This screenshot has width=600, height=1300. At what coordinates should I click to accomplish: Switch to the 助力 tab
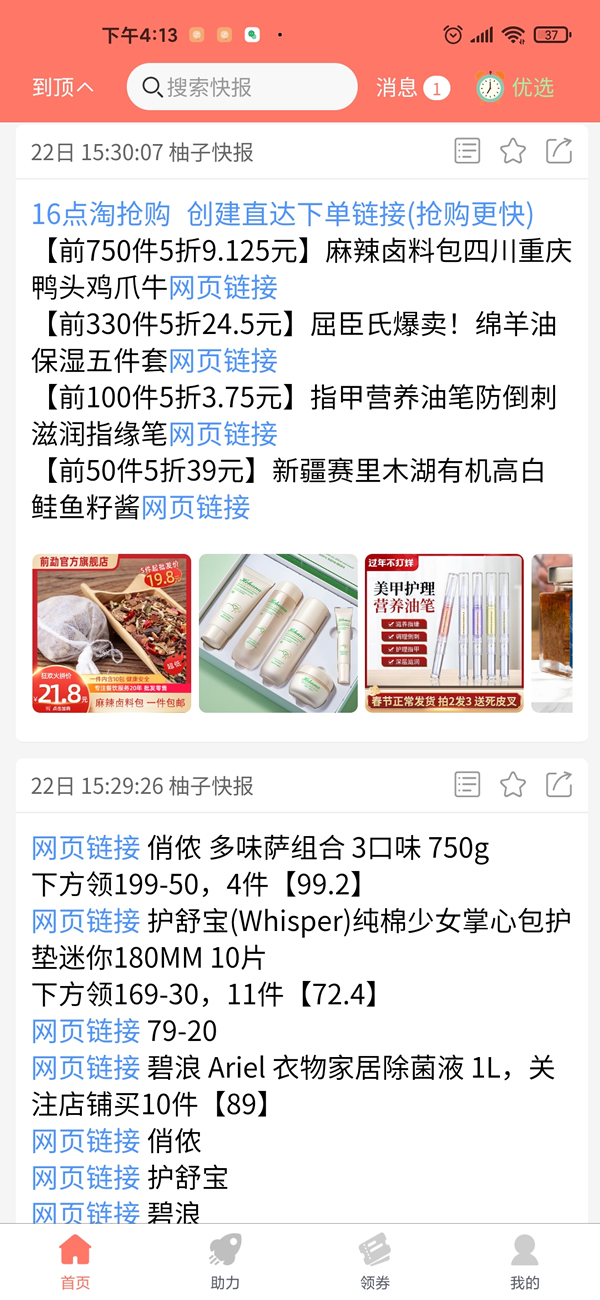(225, 1262)
